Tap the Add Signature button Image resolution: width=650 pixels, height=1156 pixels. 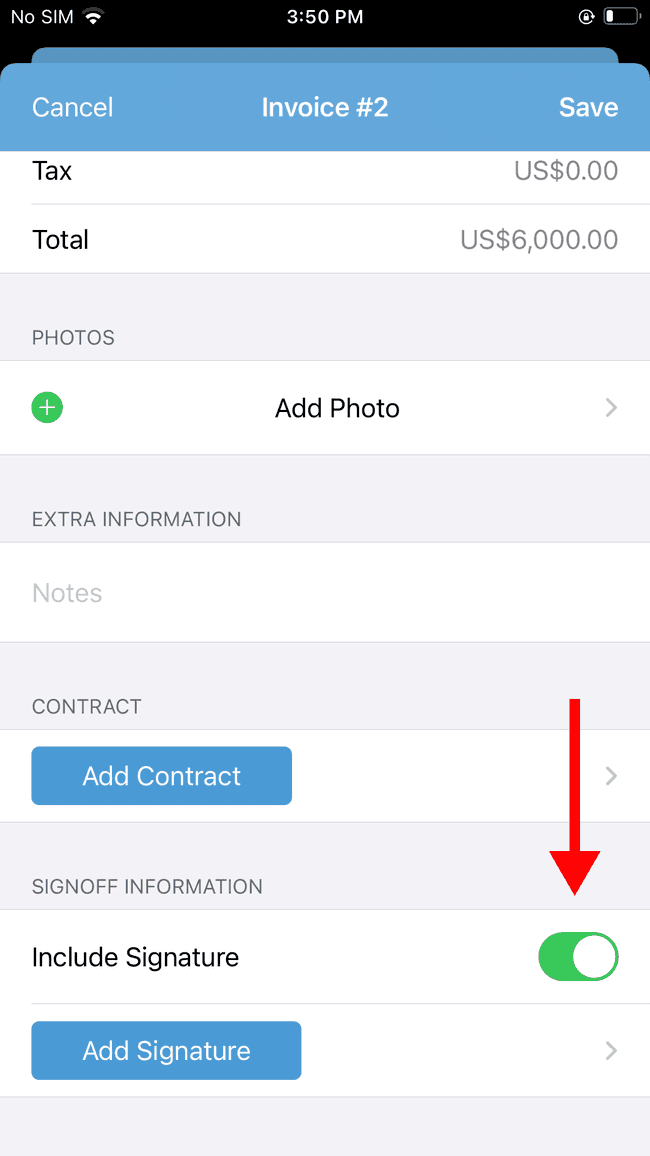(x=167, y=1051)
